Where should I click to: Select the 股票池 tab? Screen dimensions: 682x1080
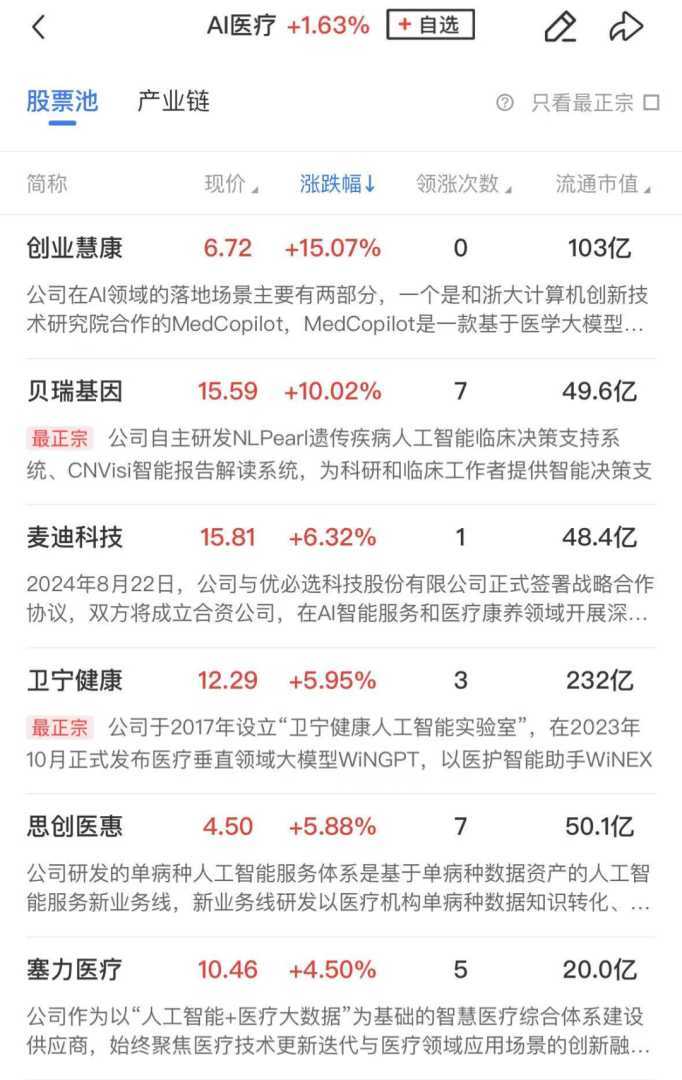click(62, 102)
